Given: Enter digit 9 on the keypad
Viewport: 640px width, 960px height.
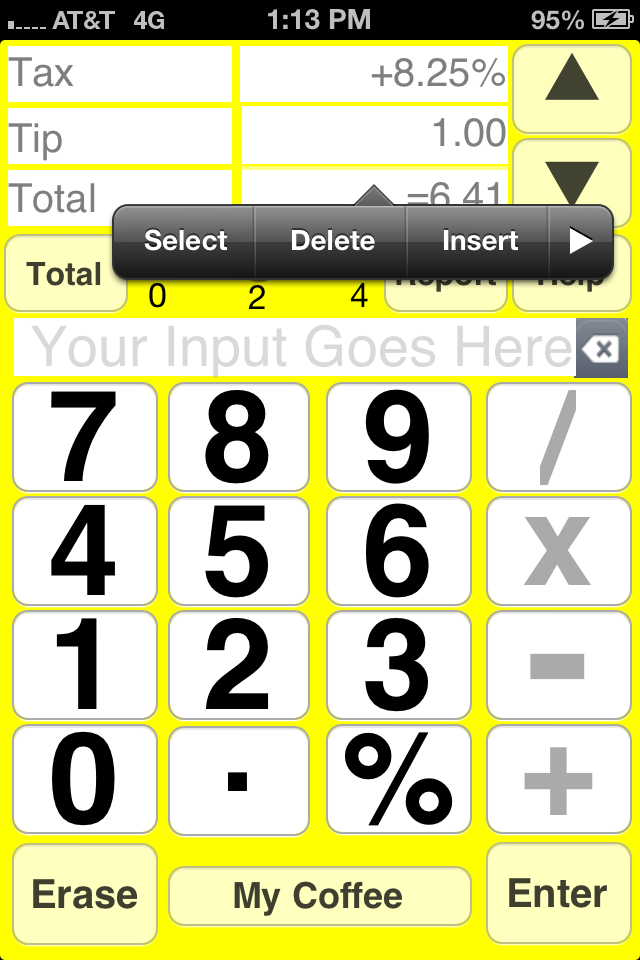Looking at the screenshot, I should click(x=398, y=437).
